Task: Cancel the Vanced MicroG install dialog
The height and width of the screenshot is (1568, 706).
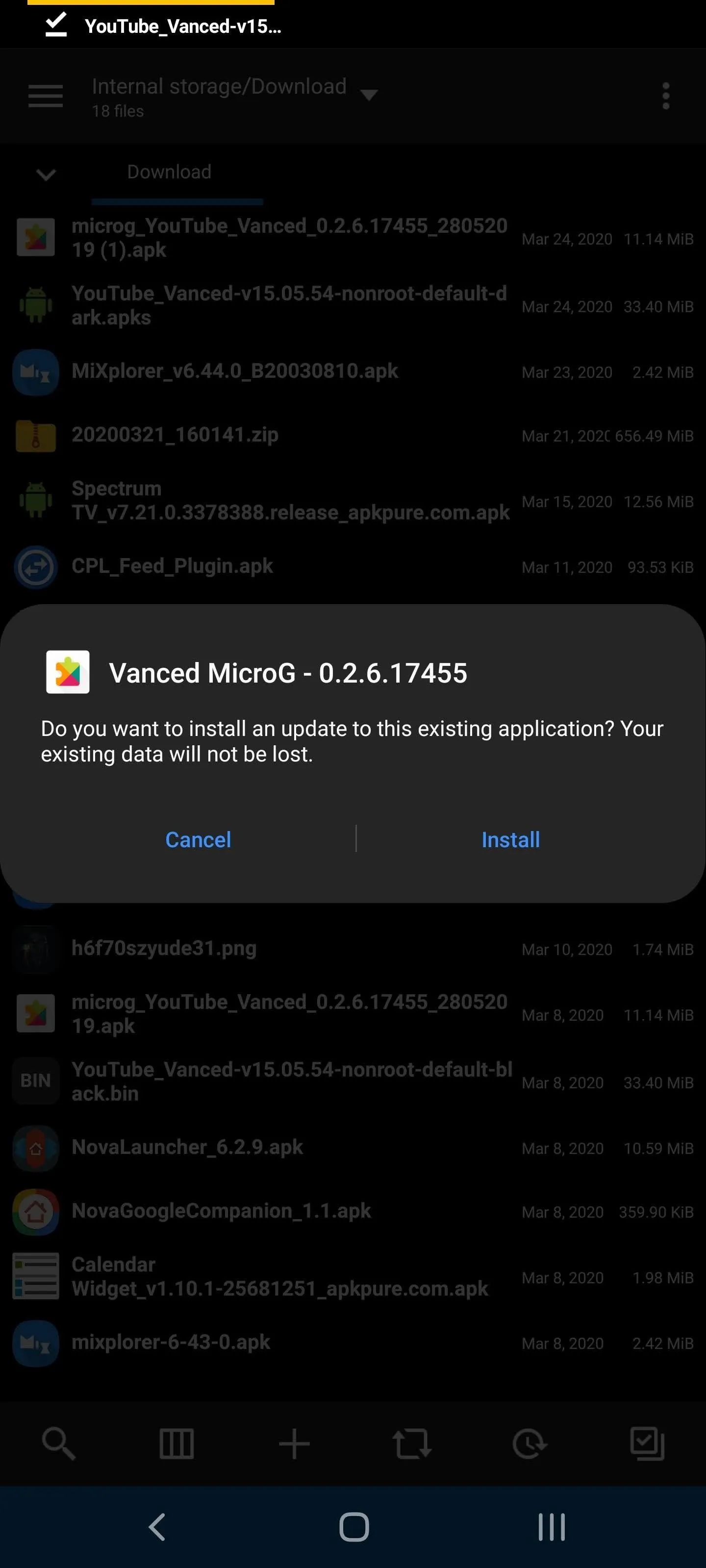Action: [x=198, y=839]
